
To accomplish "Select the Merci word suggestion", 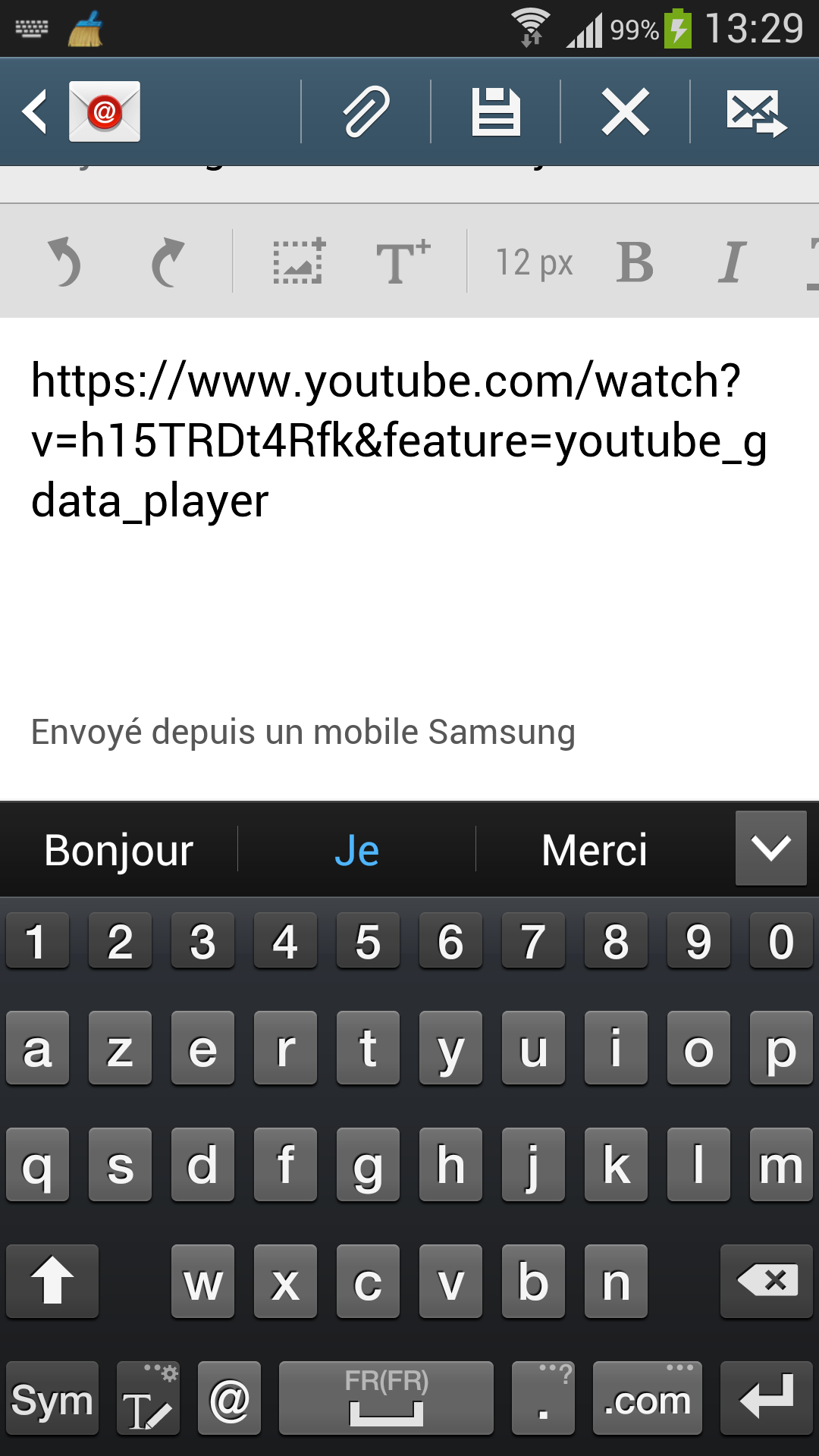I will pyautogui.click(x=595, y=849).
